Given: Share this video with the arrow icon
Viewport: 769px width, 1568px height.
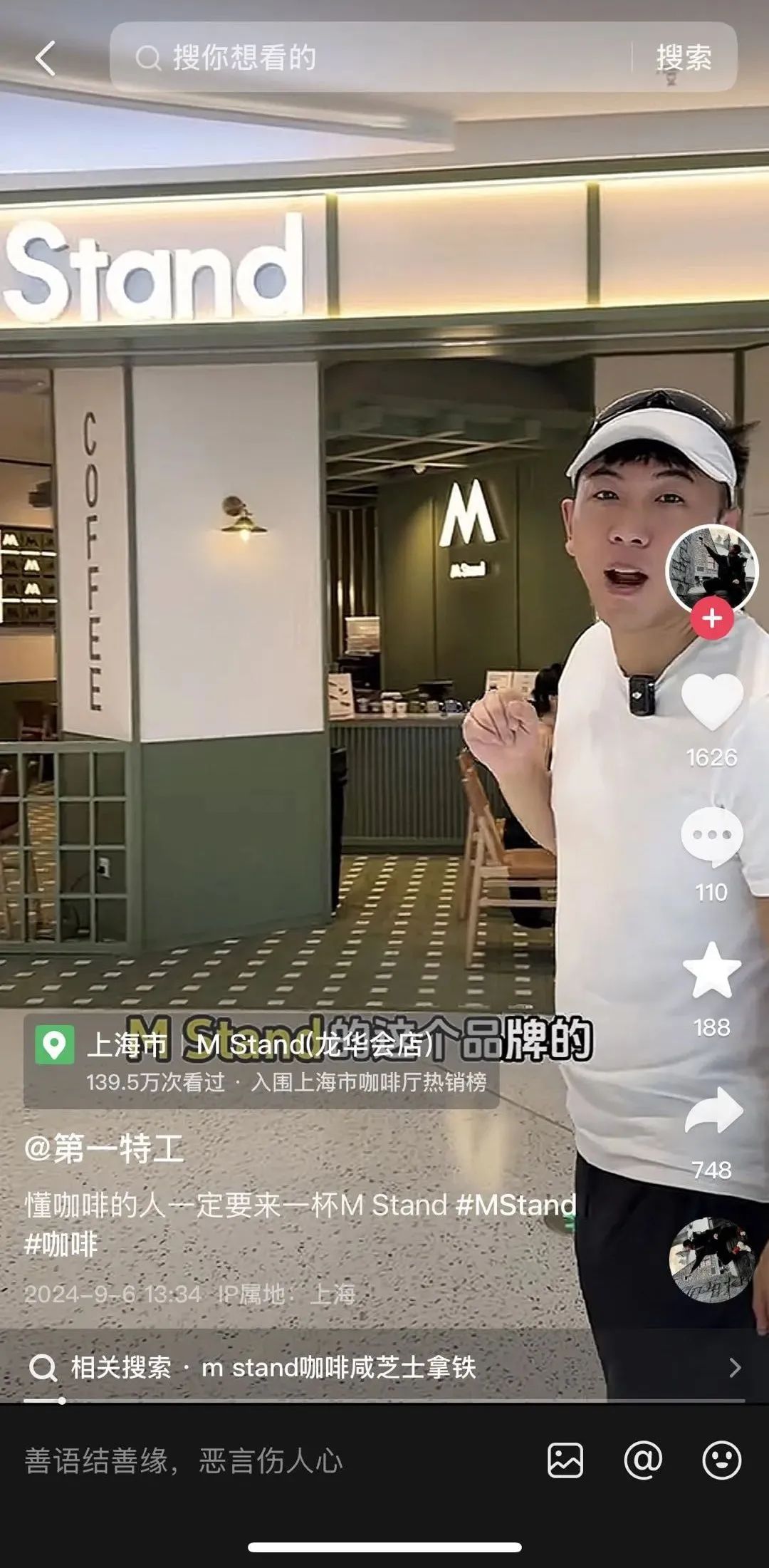Looking at the screenshot, I should pyautogui.click(x=711, y=1111).
